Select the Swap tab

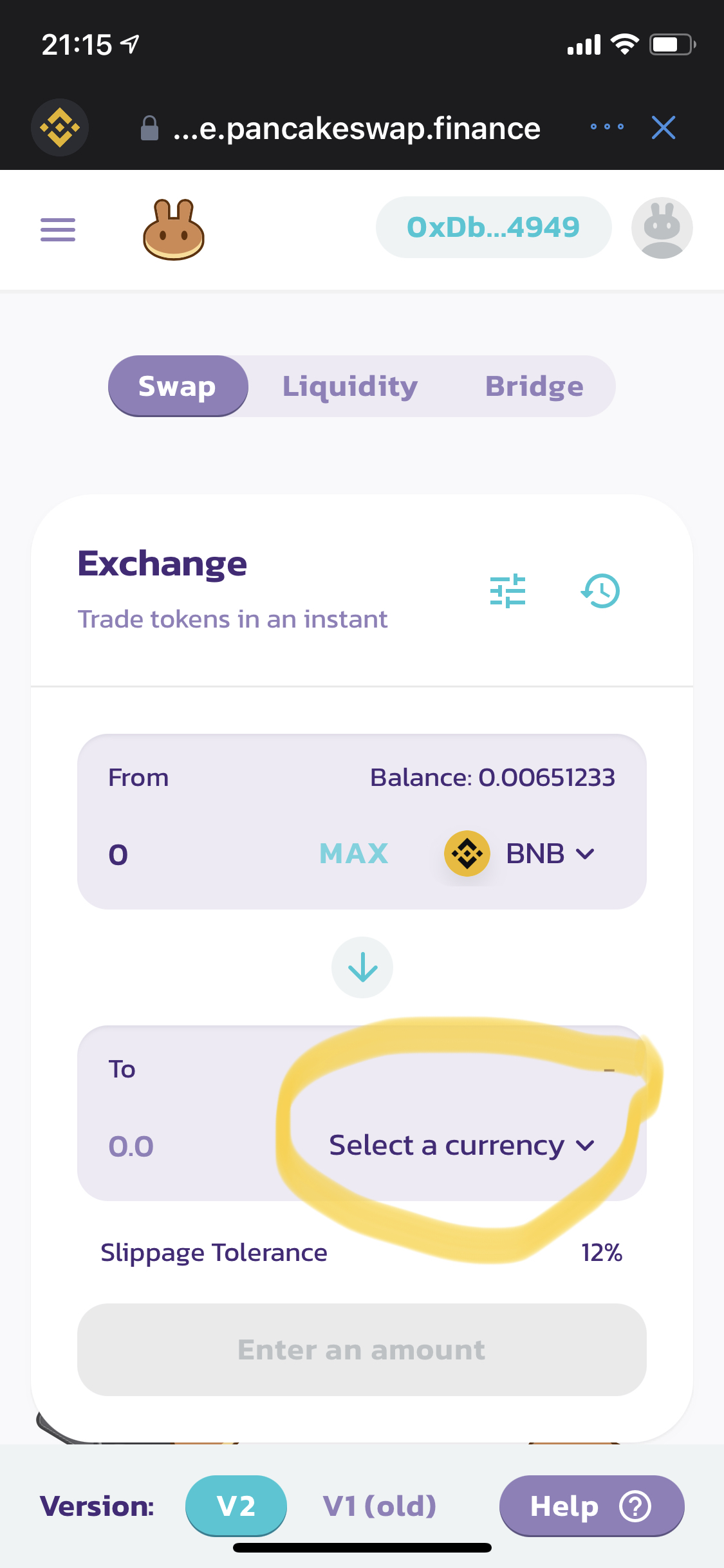[178, 386]
